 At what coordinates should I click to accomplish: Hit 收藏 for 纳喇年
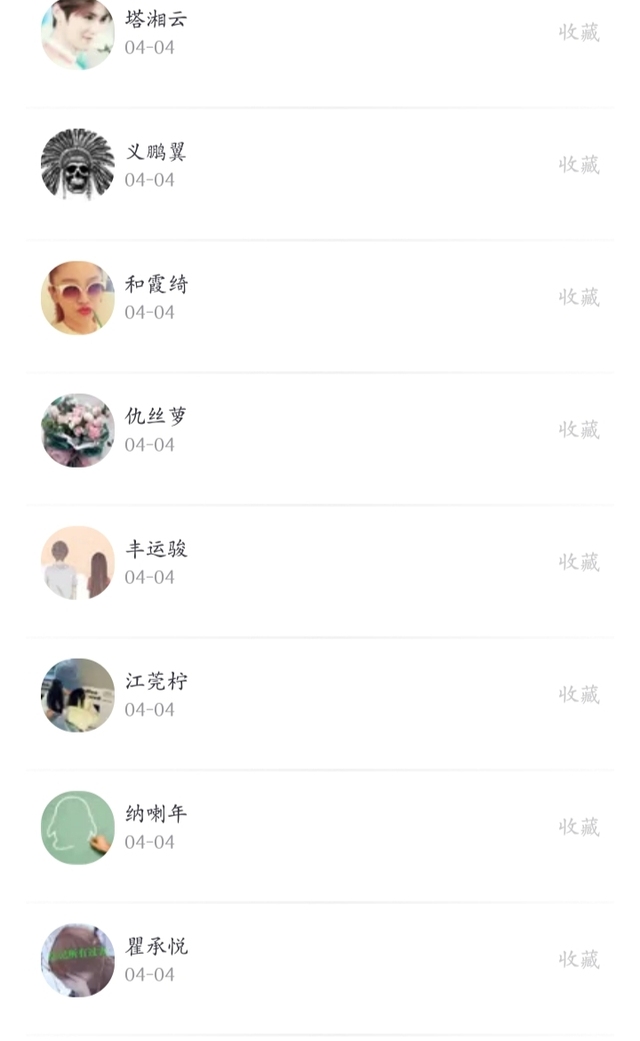pos(579,827)
